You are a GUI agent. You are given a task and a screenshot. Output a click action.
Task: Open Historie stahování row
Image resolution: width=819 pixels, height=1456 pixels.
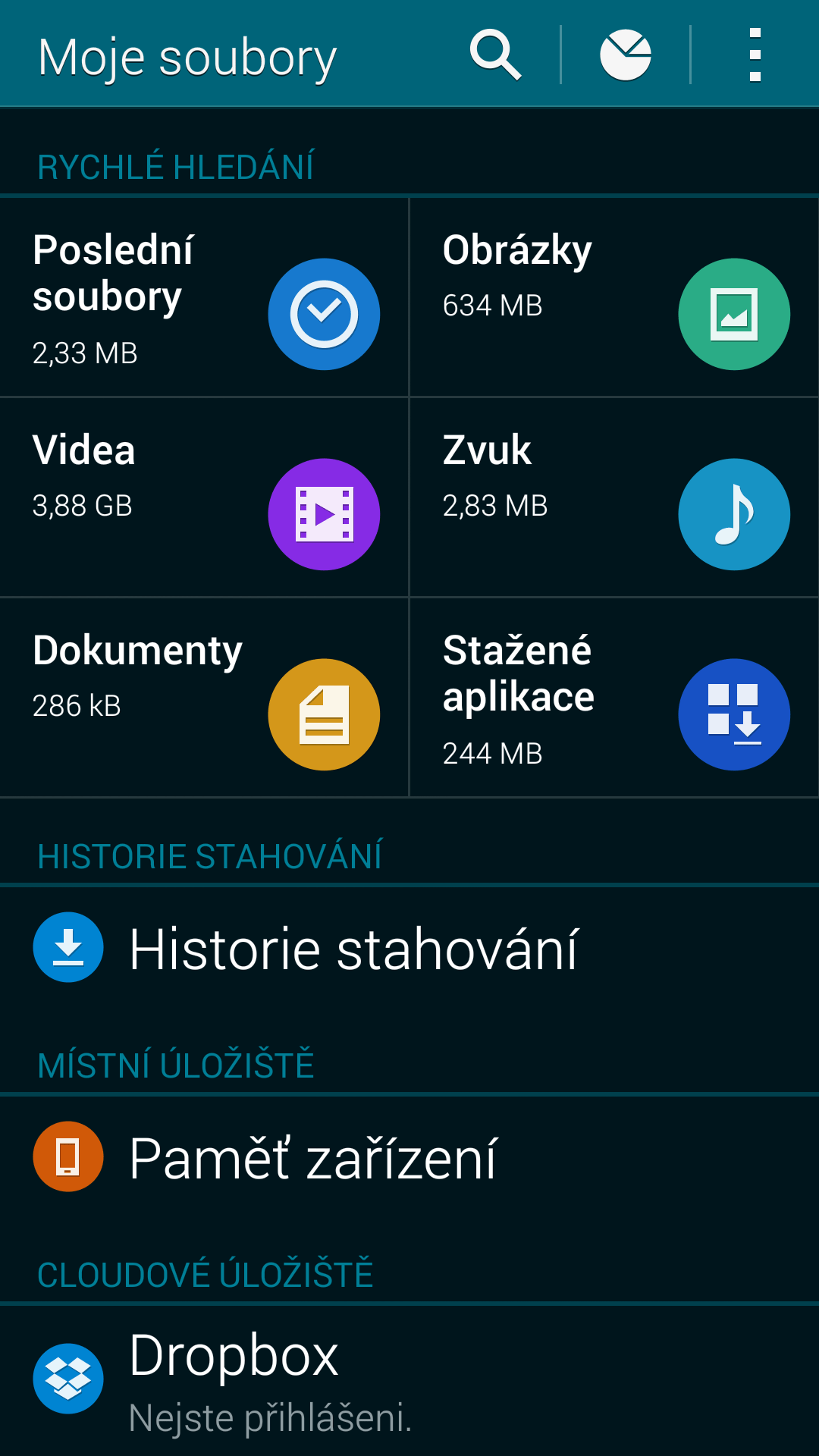point(409,948)
